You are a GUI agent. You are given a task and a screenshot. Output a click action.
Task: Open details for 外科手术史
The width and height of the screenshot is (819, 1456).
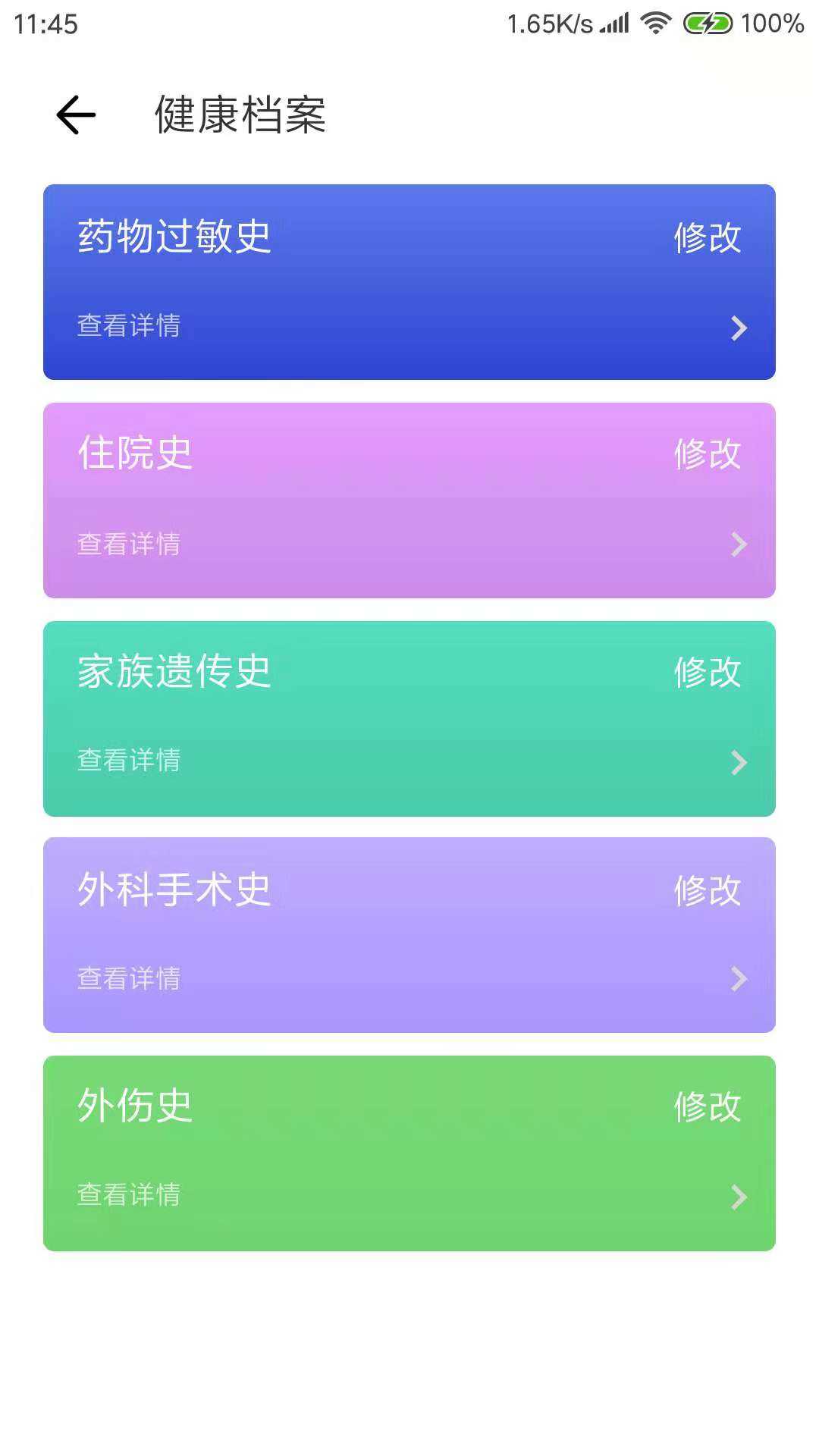(x=129, y=978)
